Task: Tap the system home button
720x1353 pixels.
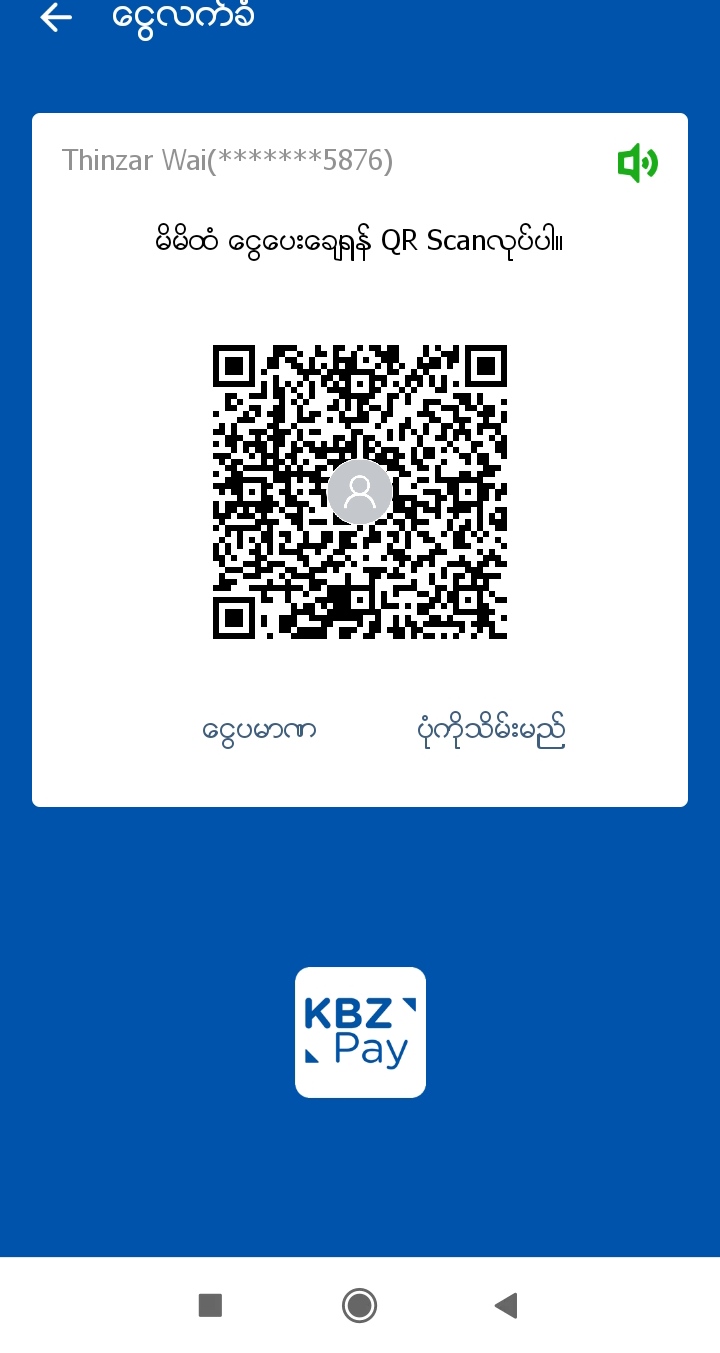Action: (359, 1305)
